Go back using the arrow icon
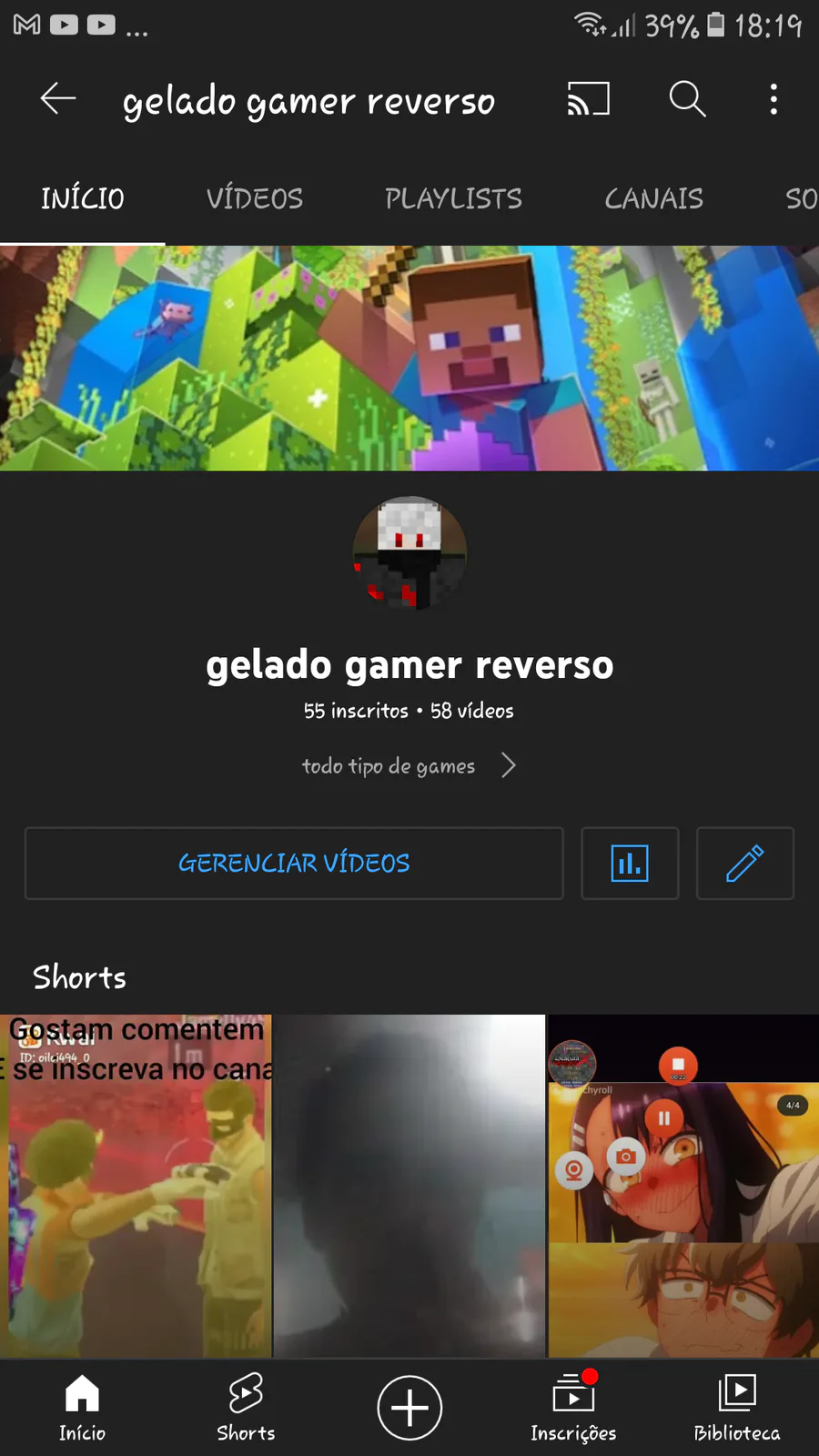819x1456 pixels. pos(58,99)
